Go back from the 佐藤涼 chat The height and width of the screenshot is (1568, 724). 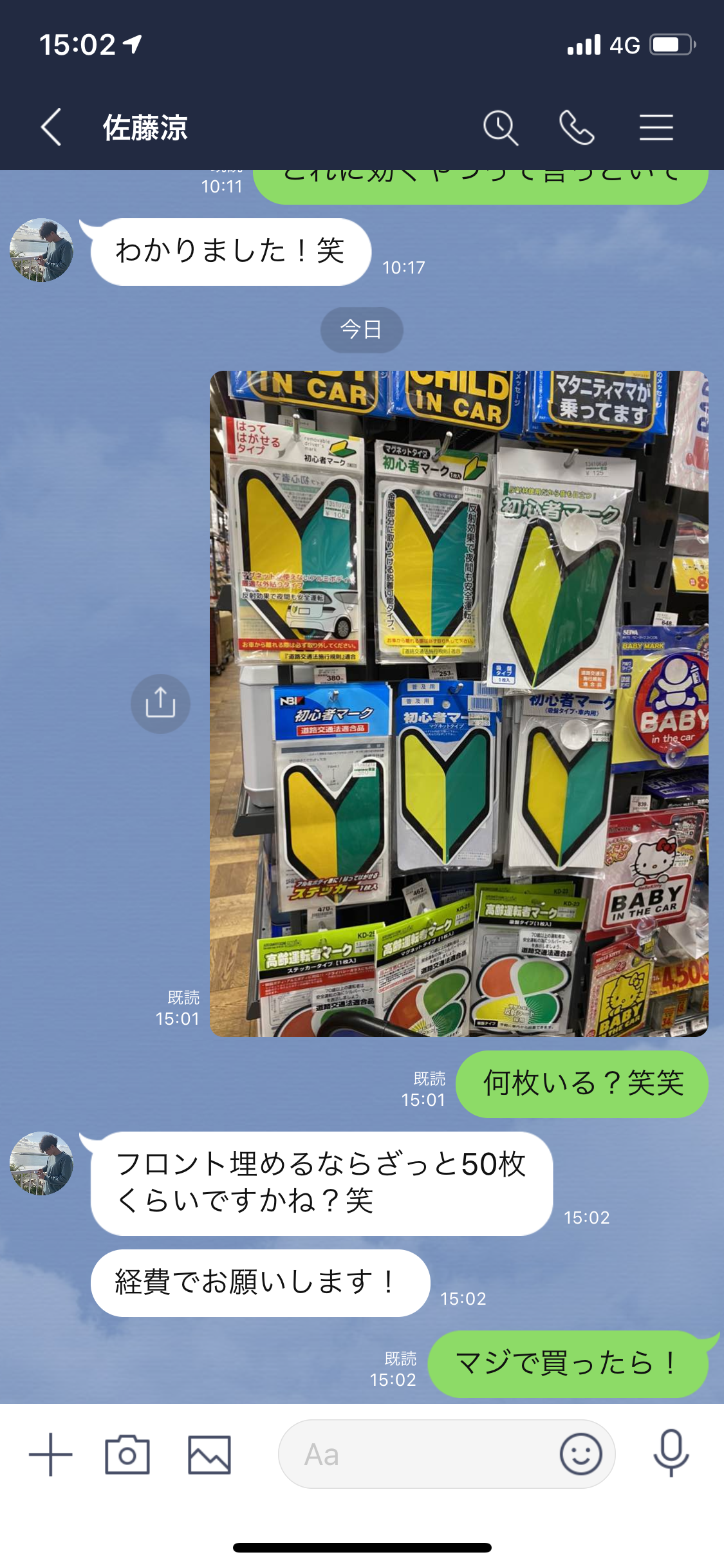point(51,127)
